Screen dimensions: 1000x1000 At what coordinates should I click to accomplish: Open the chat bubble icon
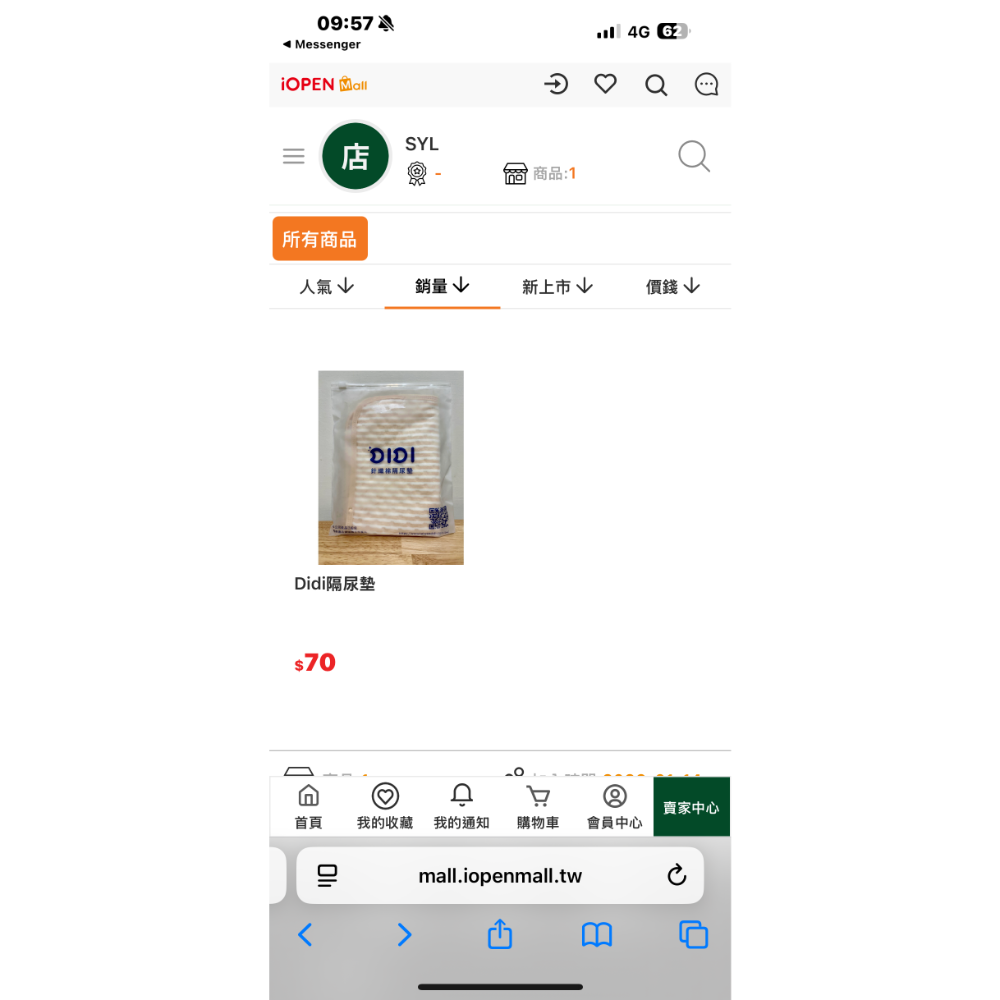(x=707, y=85)
